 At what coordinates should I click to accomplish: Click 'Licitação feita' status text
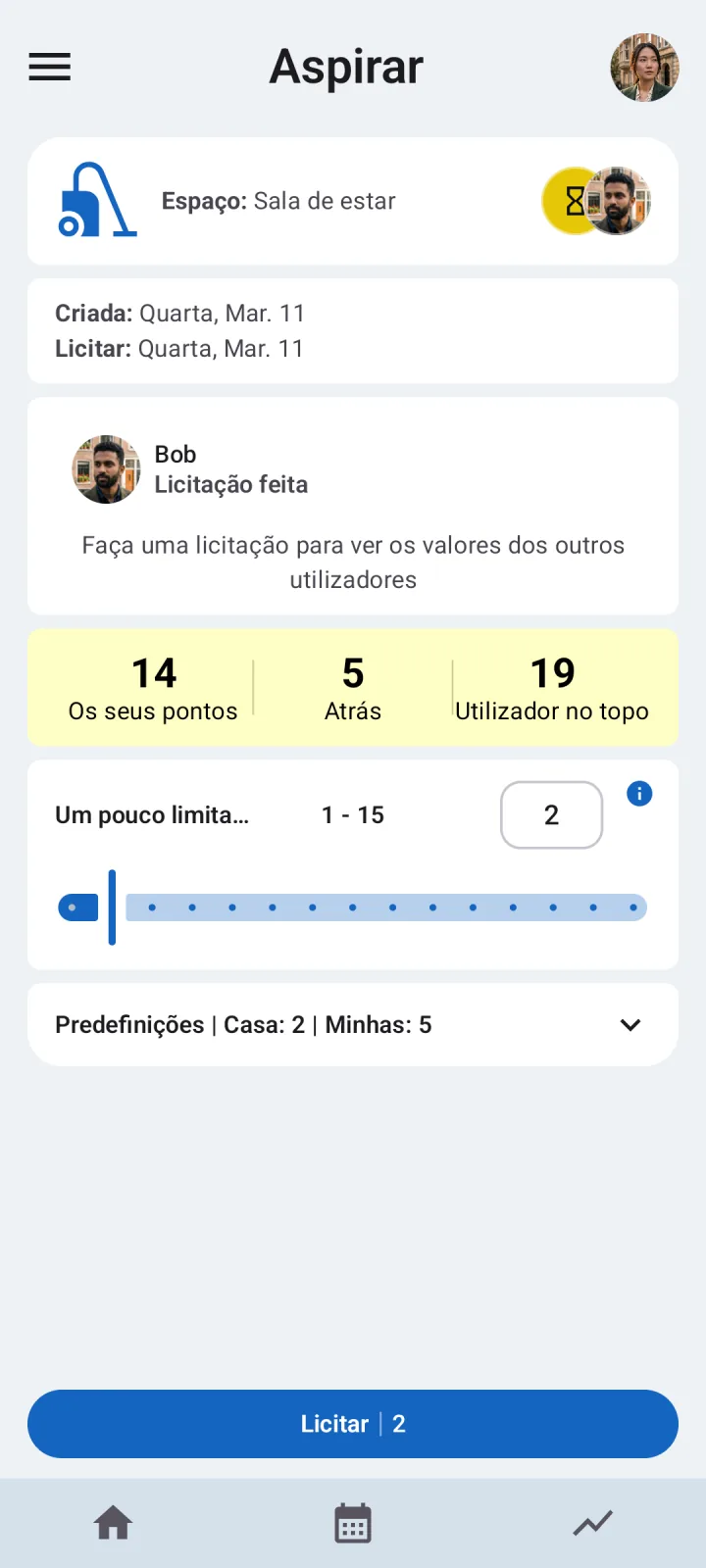231,484
